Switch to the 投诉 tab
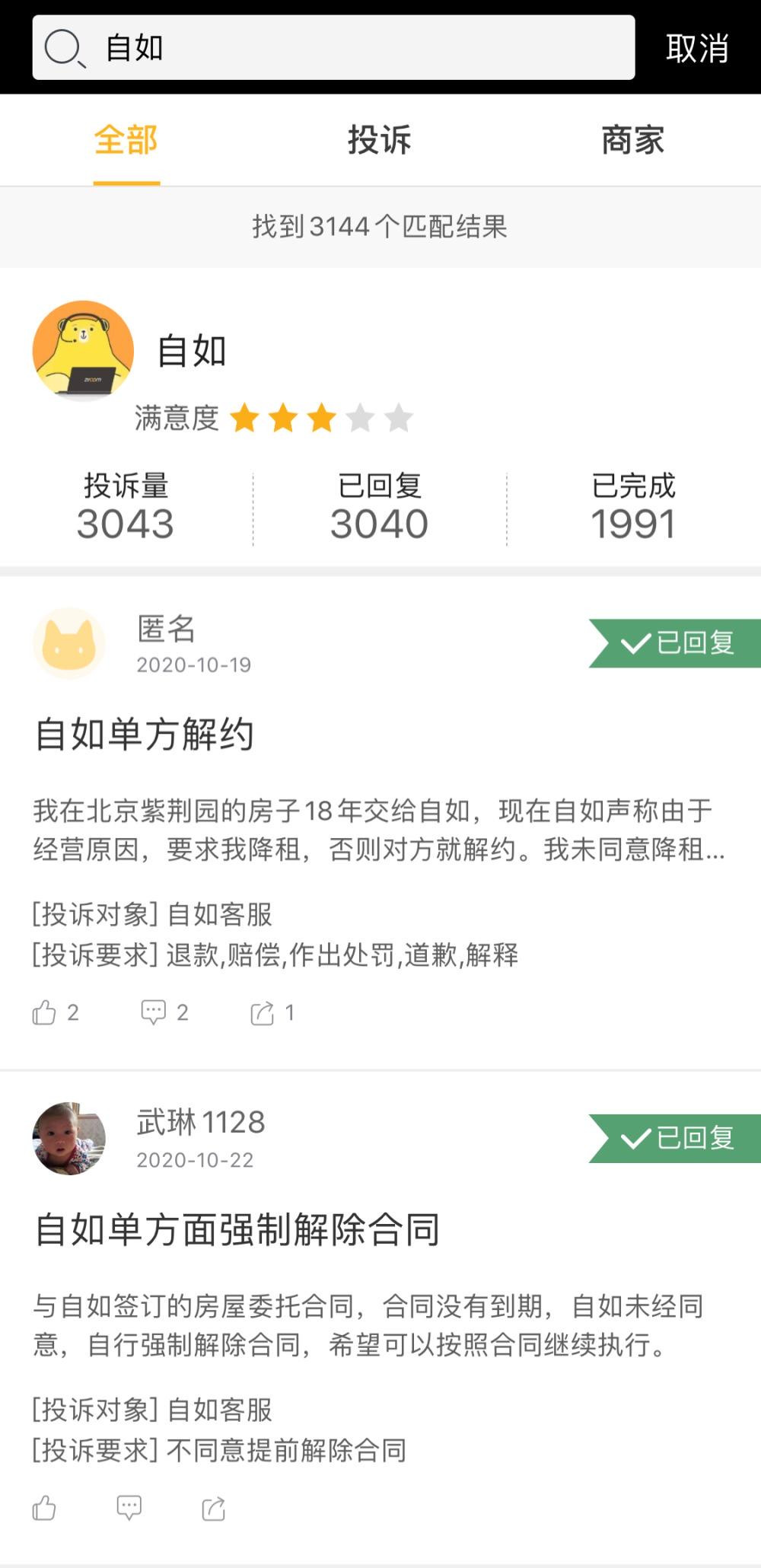761x1568 pixels. click(379, 140)
